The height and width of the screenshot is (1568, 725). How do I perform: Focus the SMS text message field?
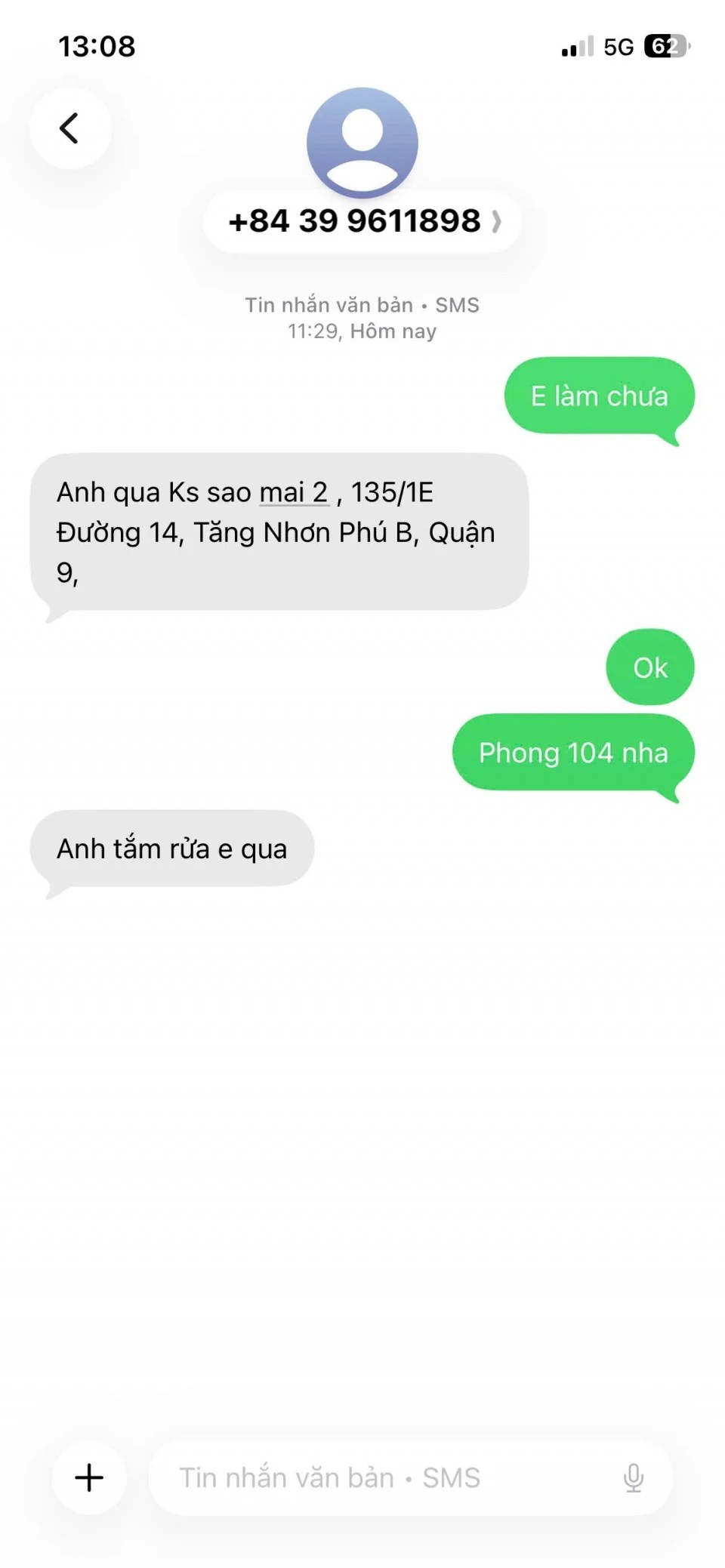point(378,1477)
